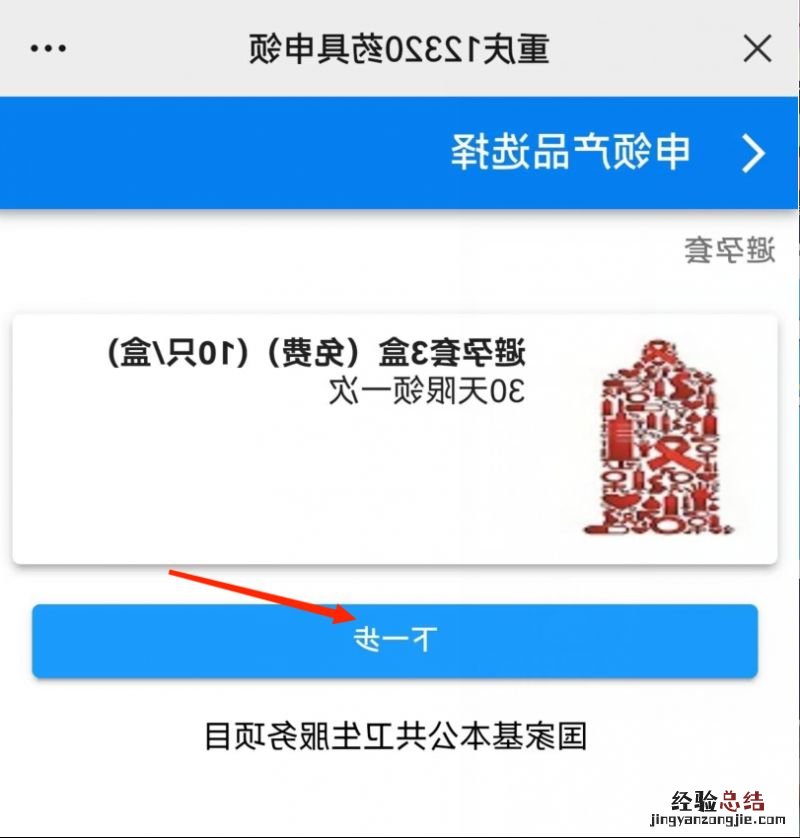Close the 重庆12320药具申领 mini-program page

[758, 47]
